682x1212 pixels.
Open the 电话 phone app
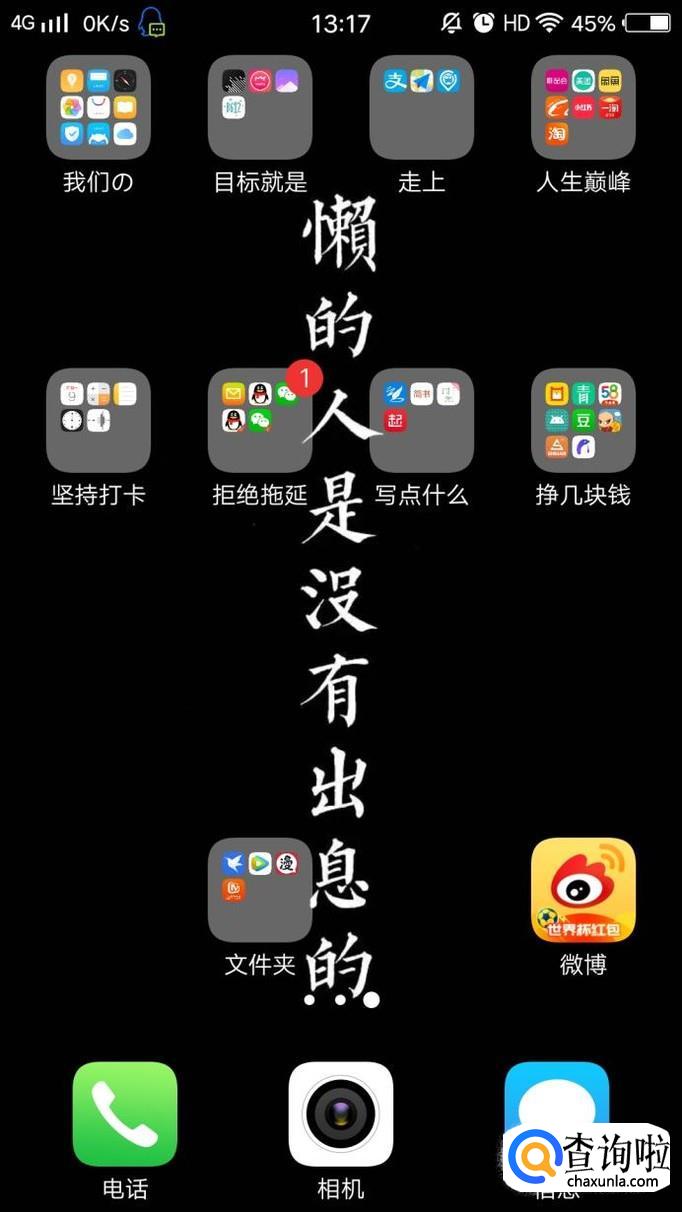click(x=125, y=1114)
